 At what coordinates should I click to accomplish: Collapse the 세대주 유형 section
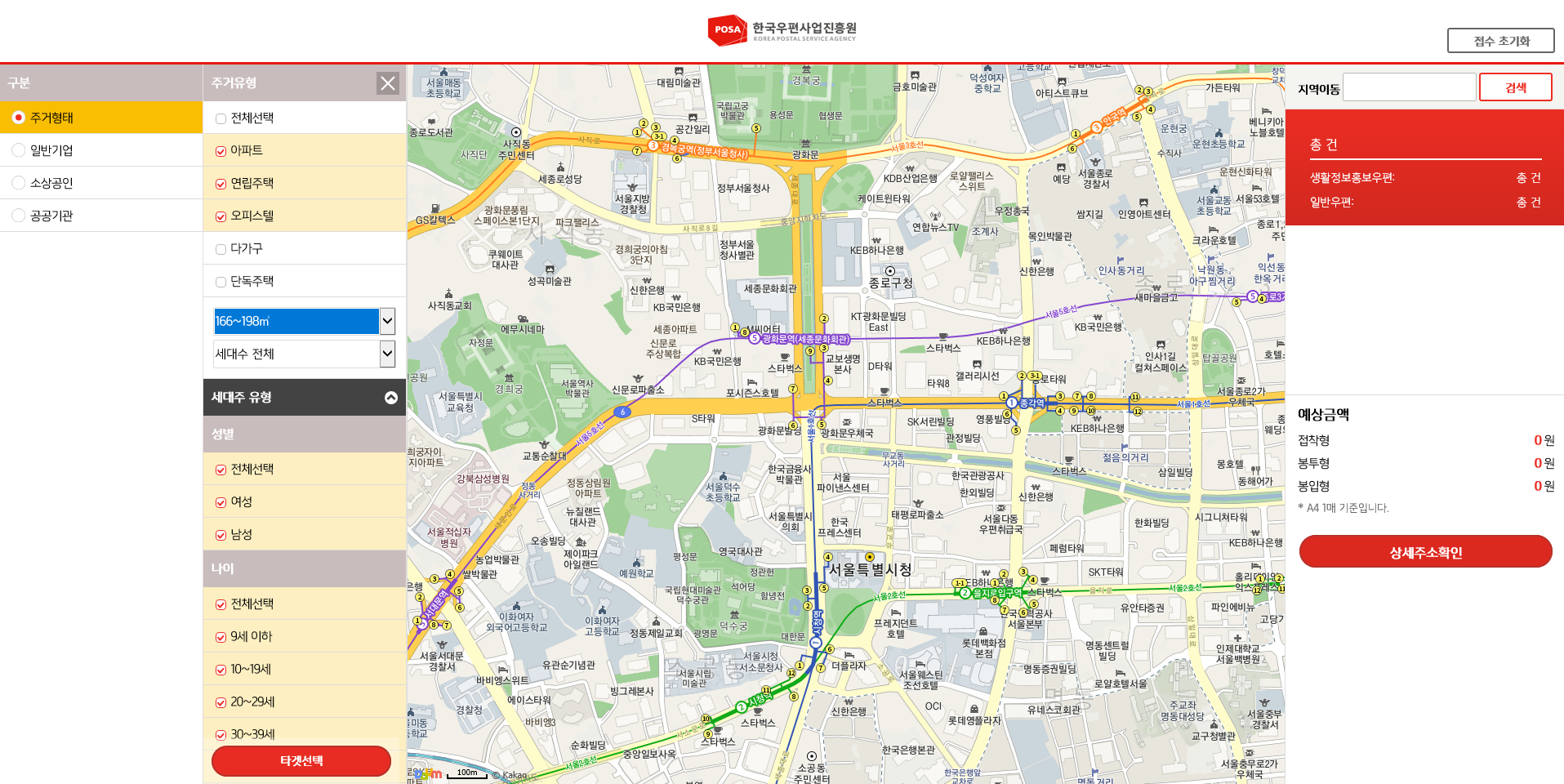[391, 398]
